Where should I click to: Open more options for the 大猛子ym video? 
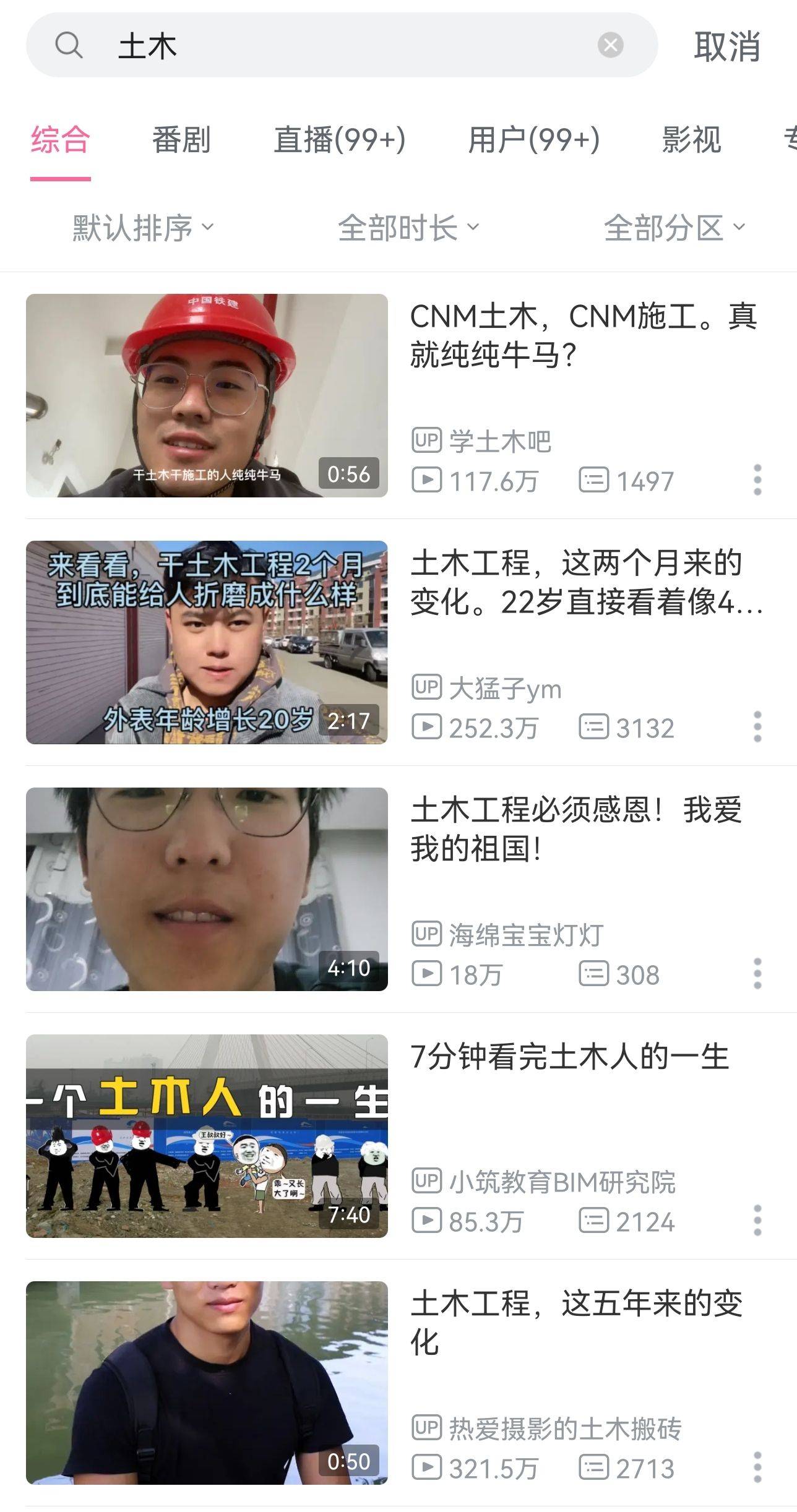pos(757,727)
